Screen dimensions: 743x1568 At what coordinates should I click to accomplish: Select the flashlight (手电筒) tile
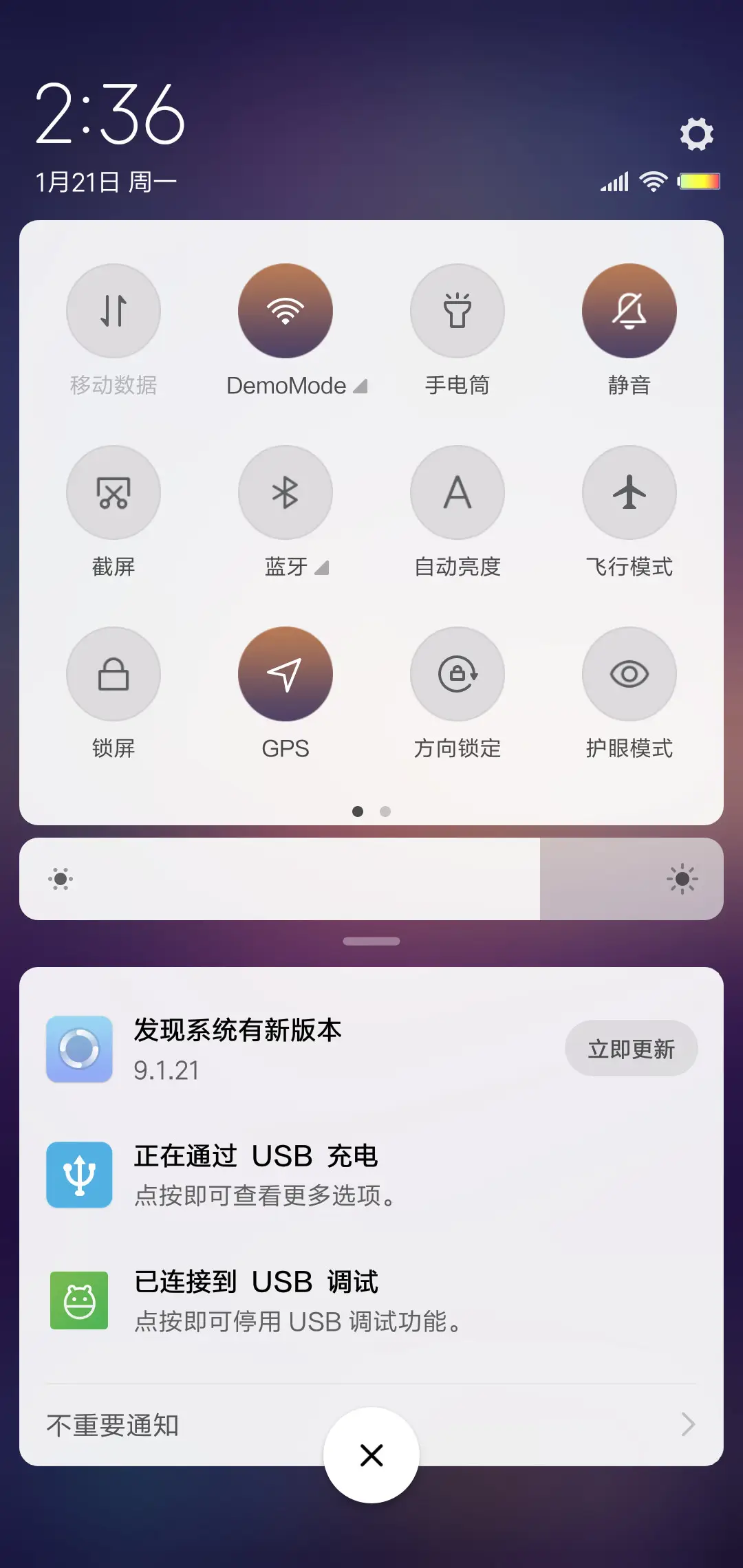pyautogui.click(x=457, y=311)
